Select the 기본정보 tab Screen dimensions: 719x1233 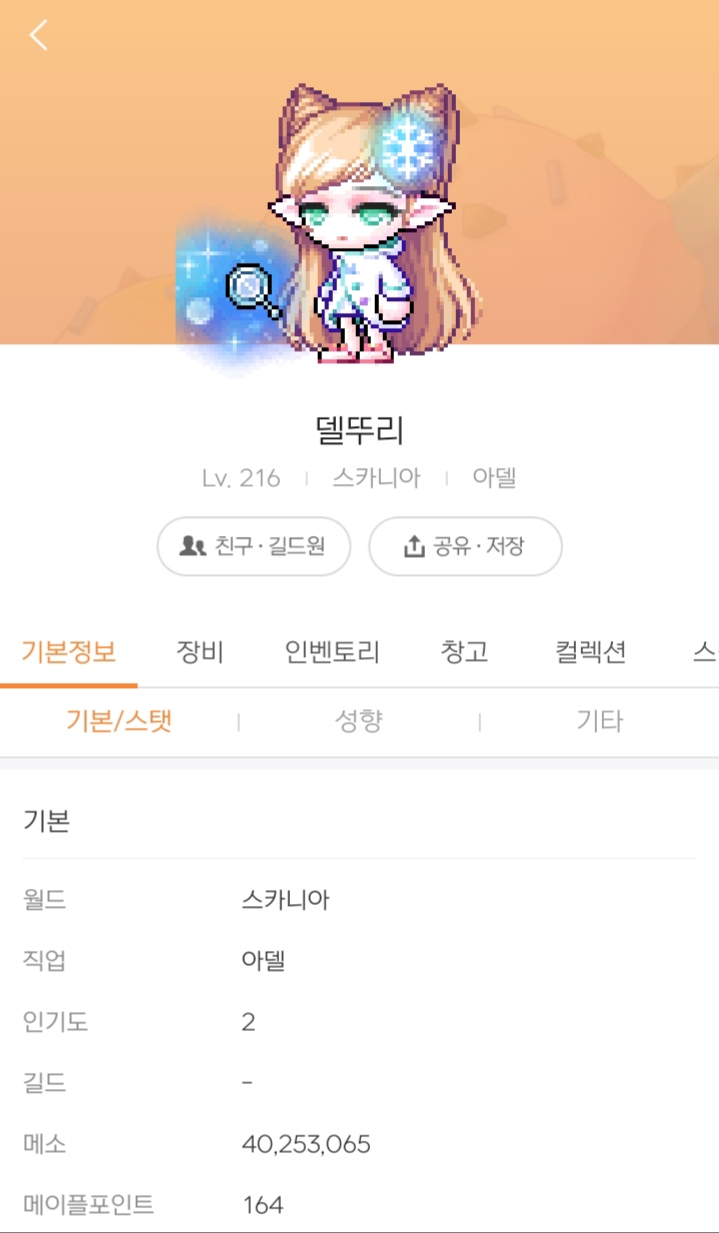69,653
